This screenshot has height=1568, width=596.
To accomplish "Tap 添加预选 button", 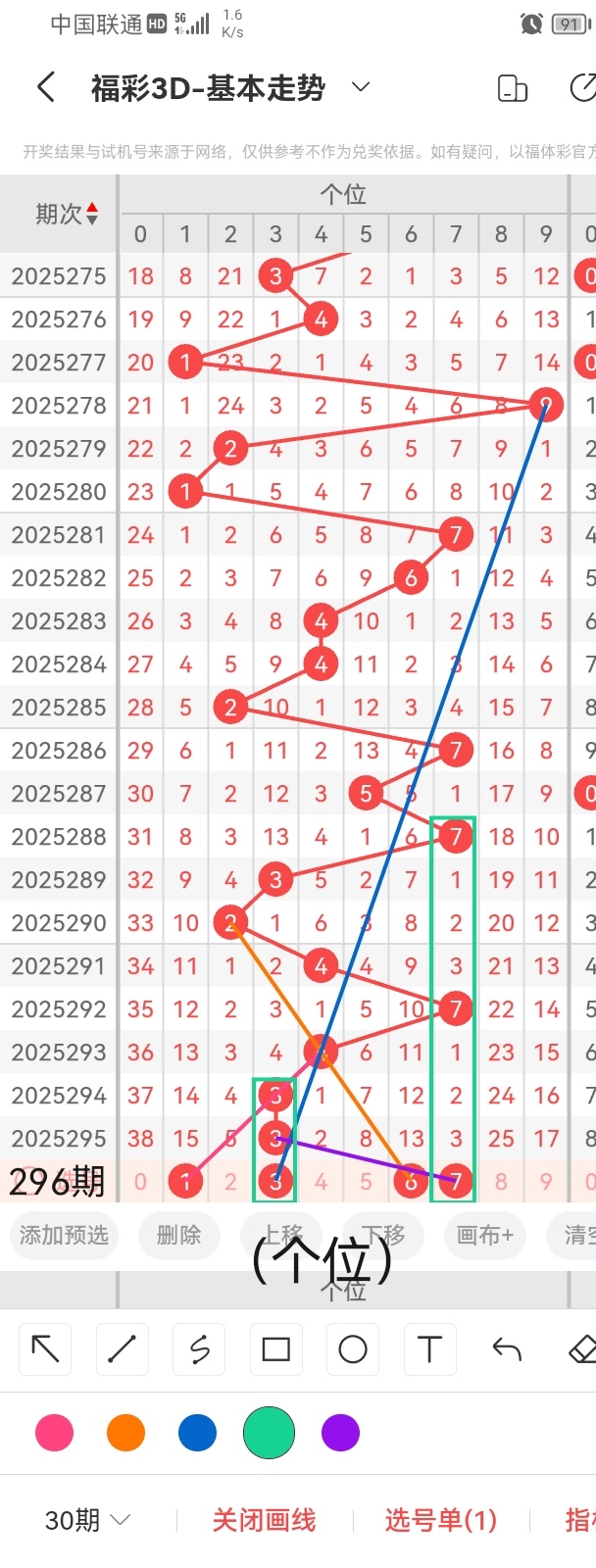I will click(x=64, y=1235).
